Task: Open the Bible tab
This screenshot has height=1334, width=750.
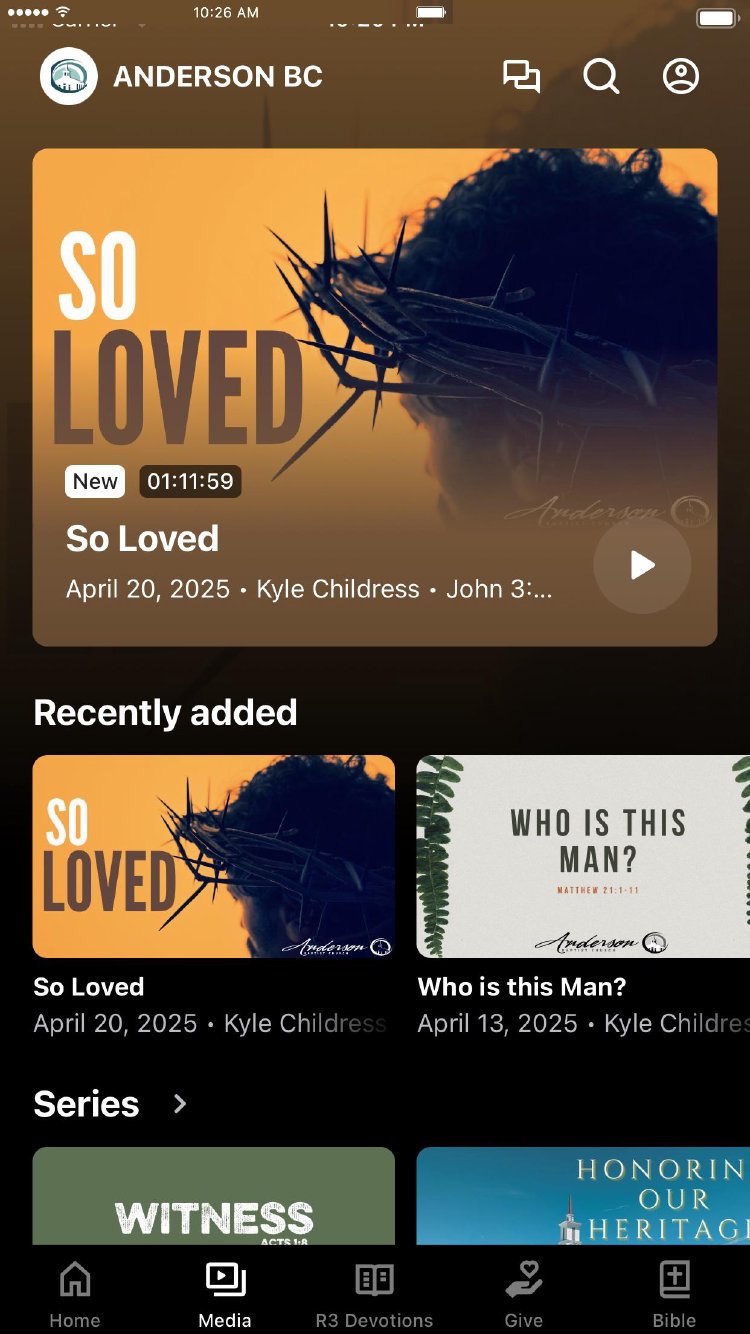Action: pos(674,1294)
